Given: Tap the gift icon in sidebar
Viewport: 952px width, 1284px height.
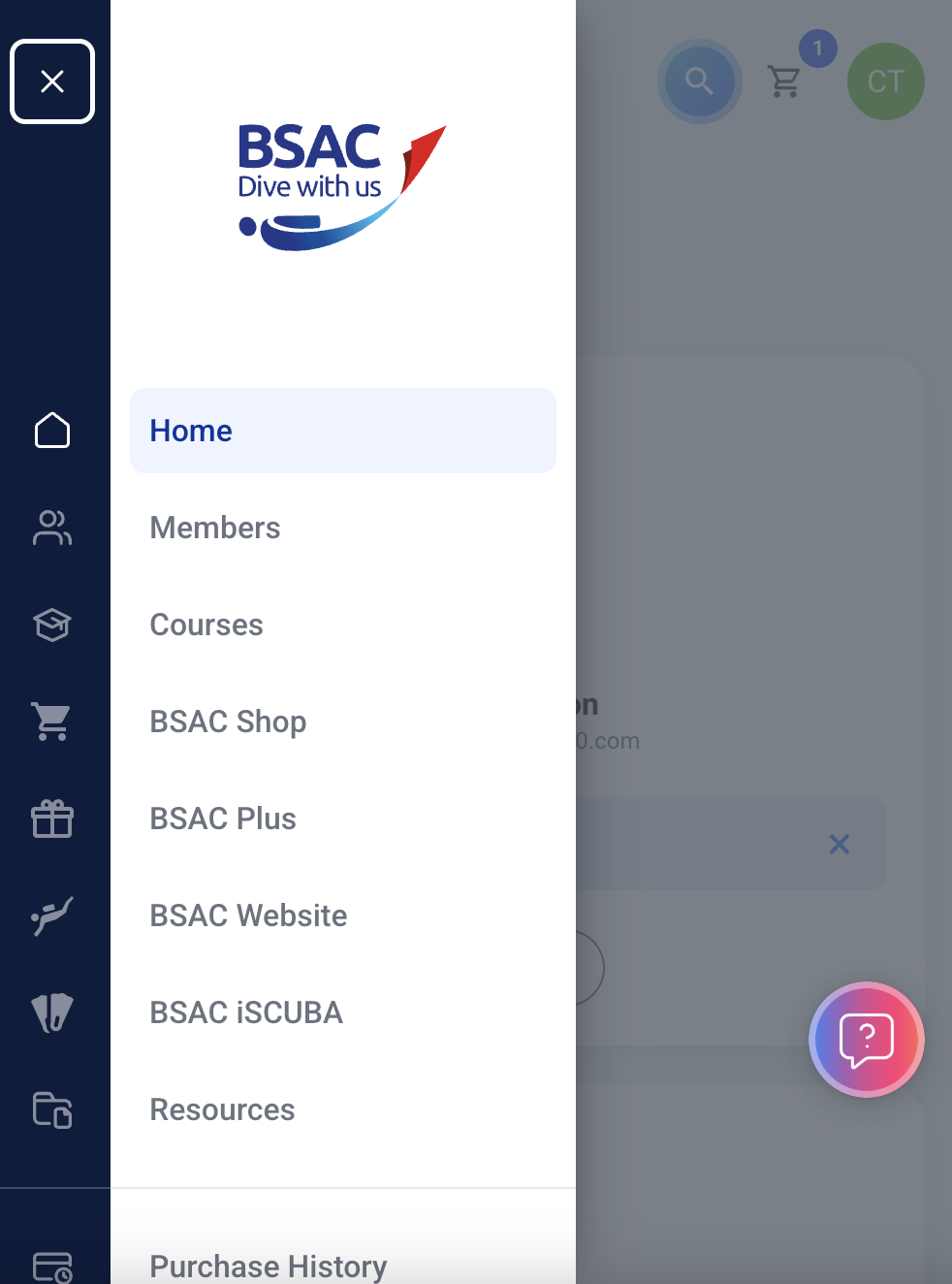Looking at the screenshot, I should tap(52, 819).
